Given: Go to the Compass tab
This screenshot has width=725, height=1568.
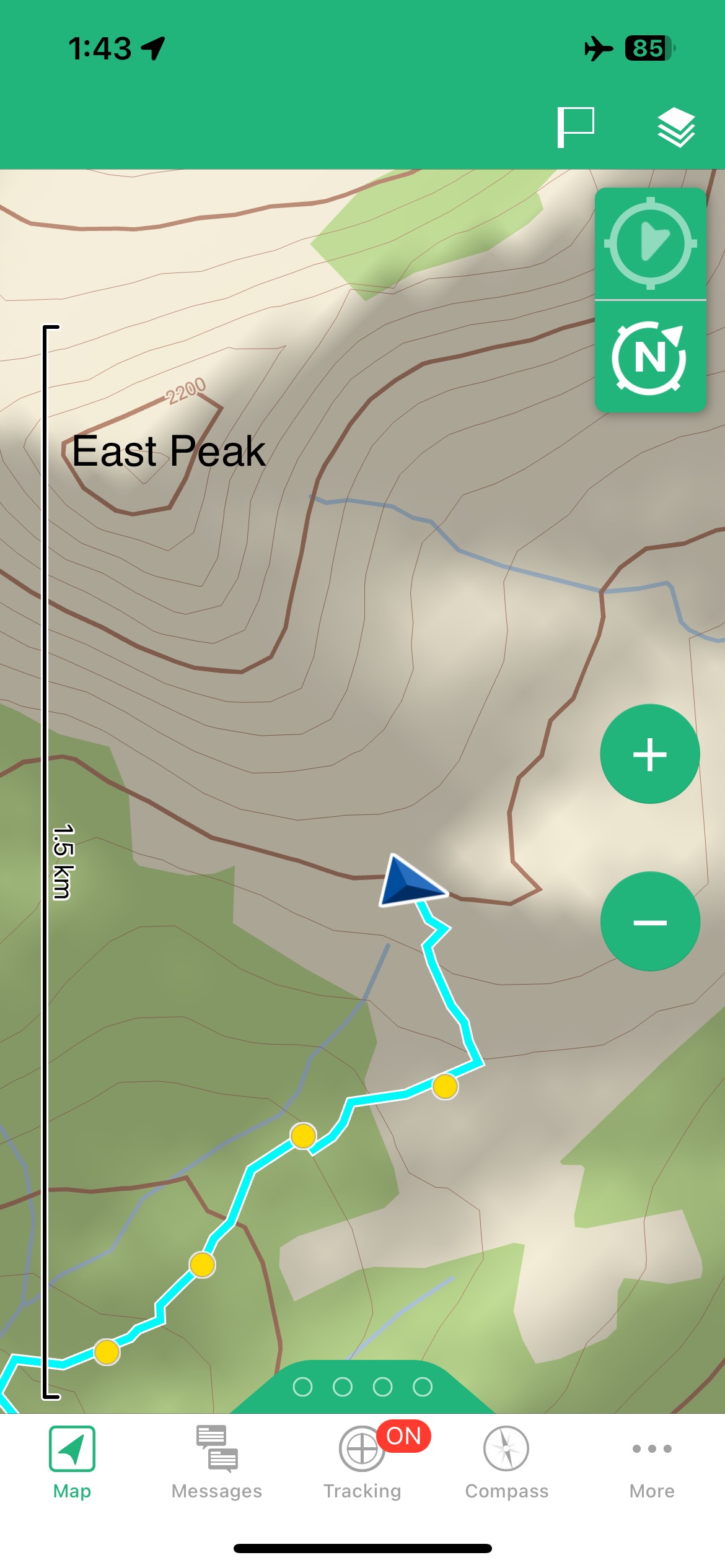Looking at the screenshot, I should pyautogui.click(x=506, y=1463).
